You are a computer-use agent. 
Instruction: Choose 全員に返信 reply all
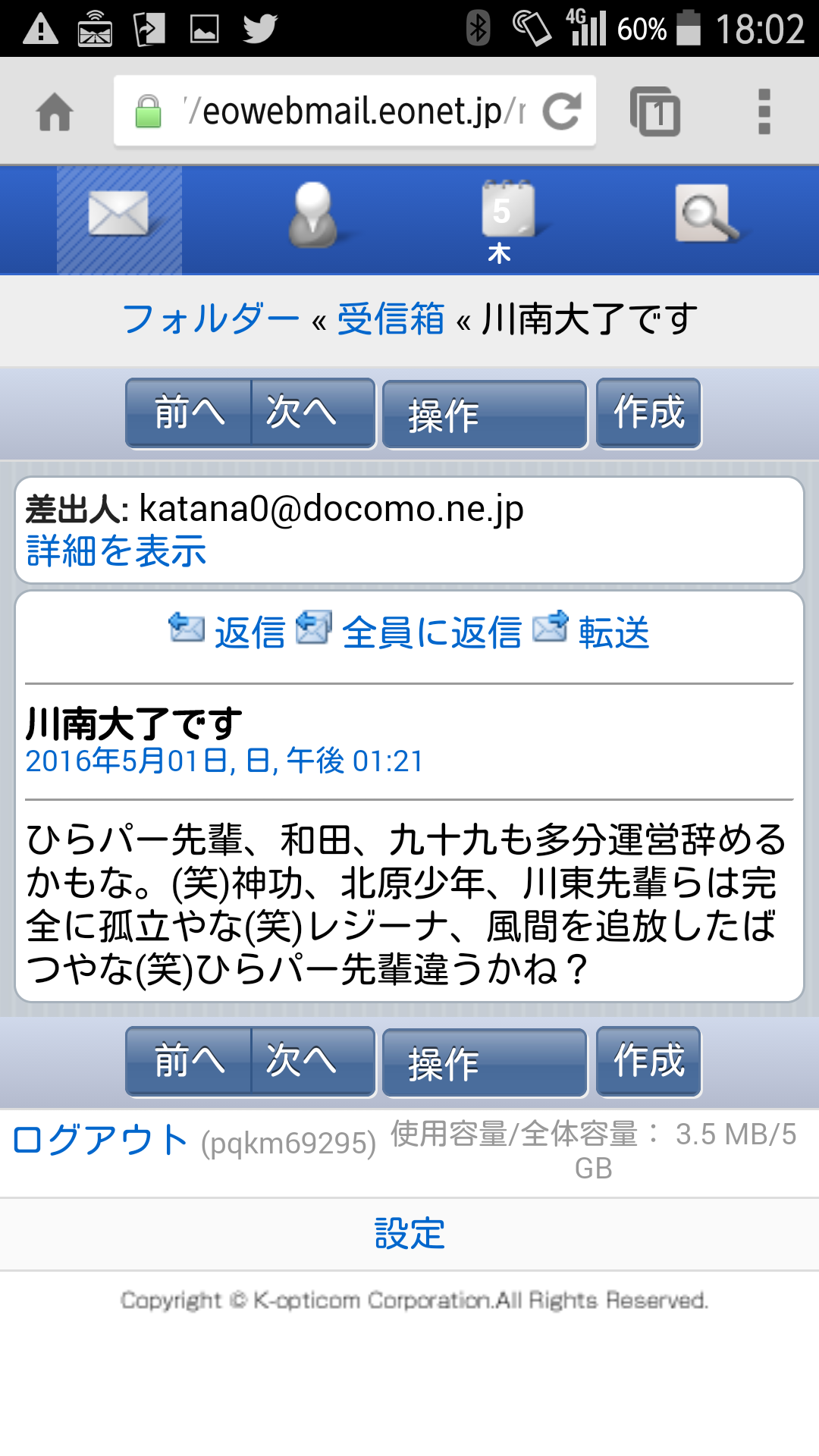click(x=431, y=632)
